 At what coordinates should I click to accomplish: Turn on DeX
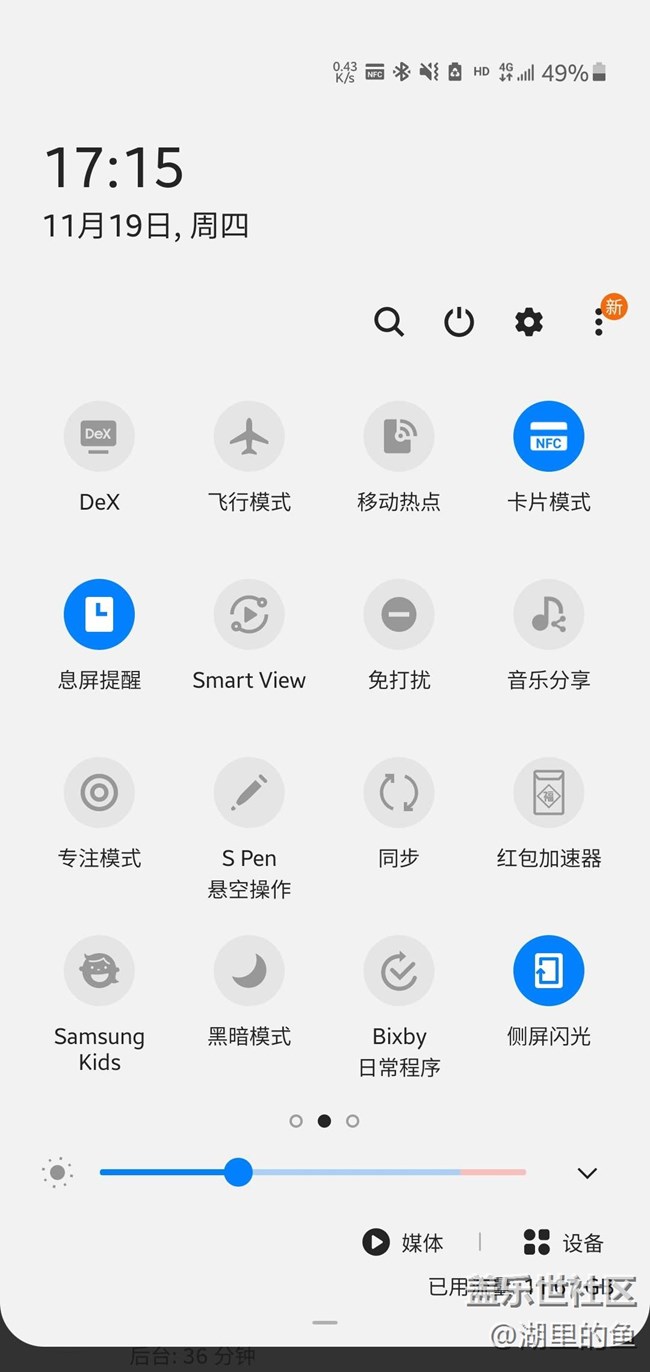pyautogui.click(x=99, y=436)
